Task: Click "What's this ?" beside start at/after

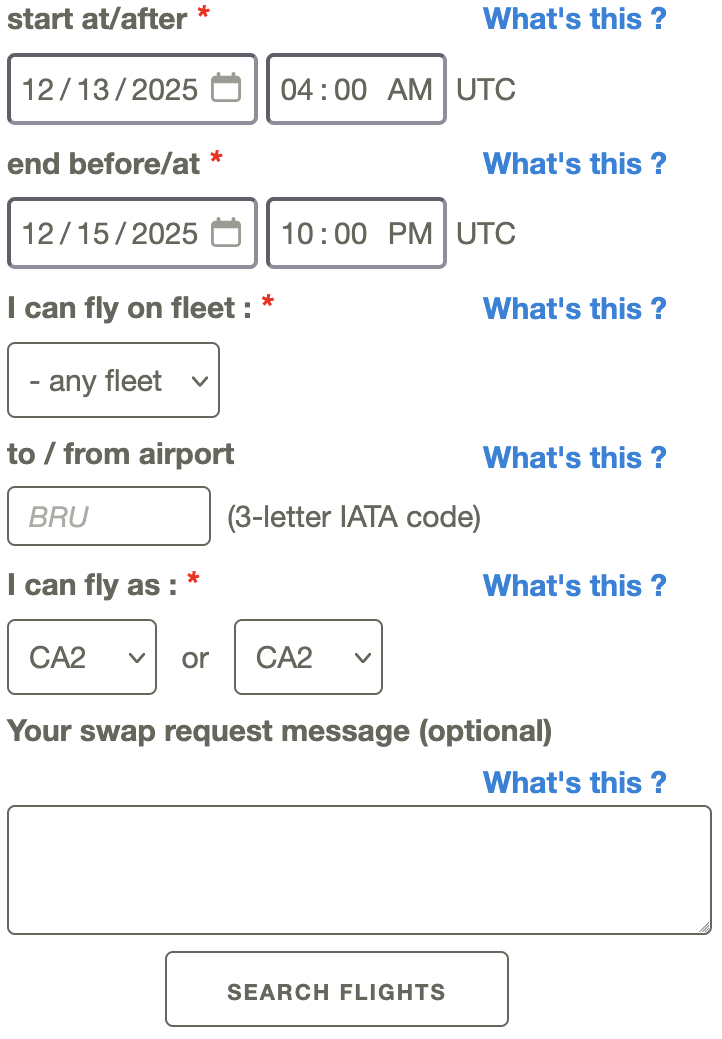Action: click(574, 19)
